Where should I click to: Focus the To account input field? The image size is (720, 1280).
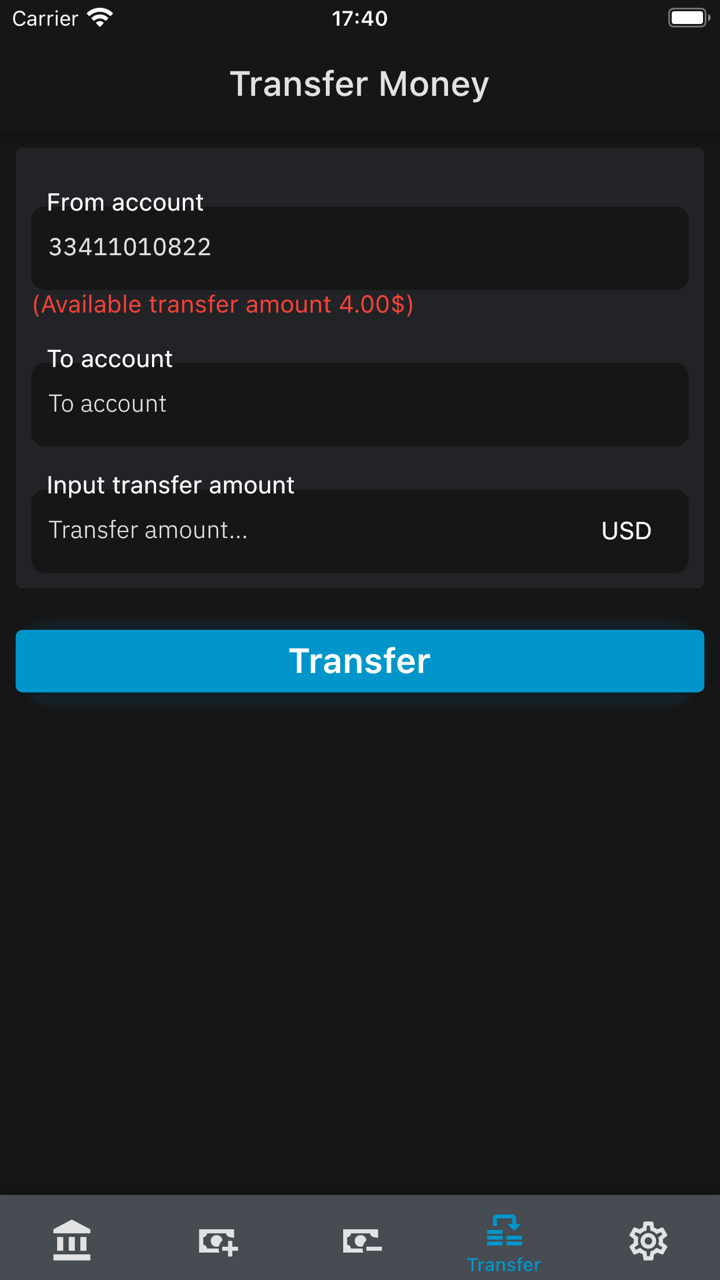coord(359,404)
